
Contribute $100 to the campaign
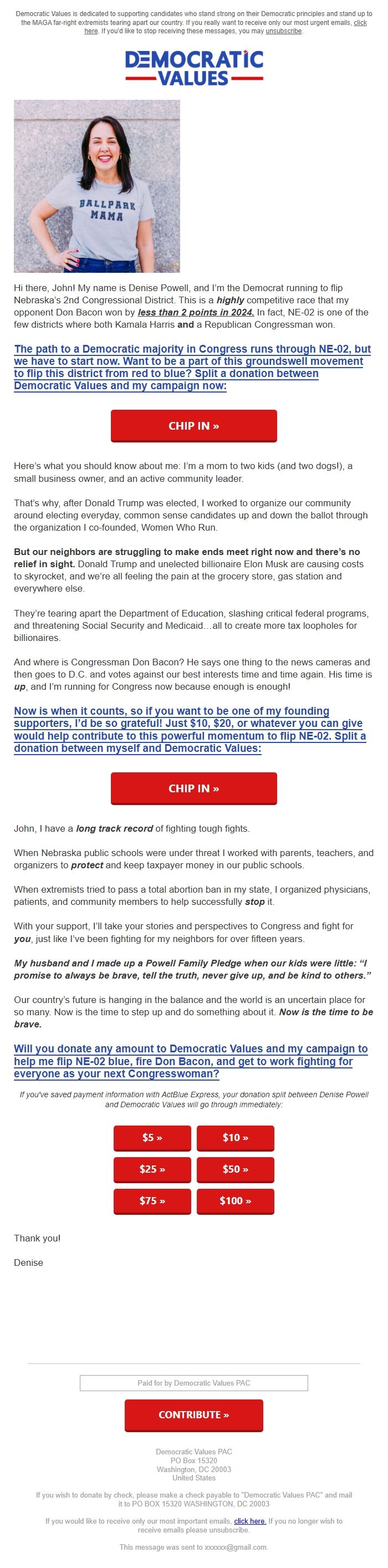pyautogui.click(x=236, y=1200)
